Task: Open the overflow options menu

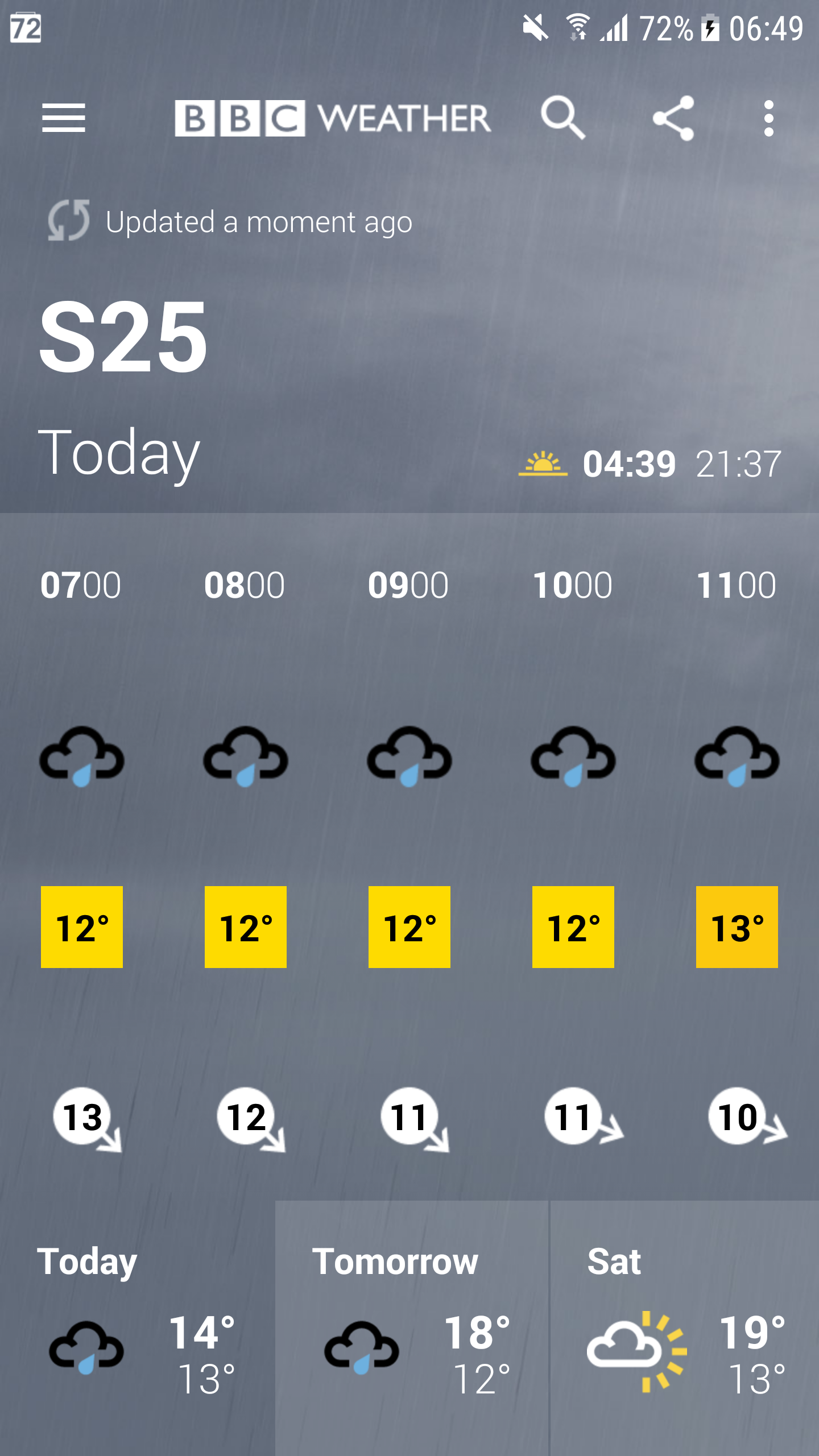Action: 768,118
